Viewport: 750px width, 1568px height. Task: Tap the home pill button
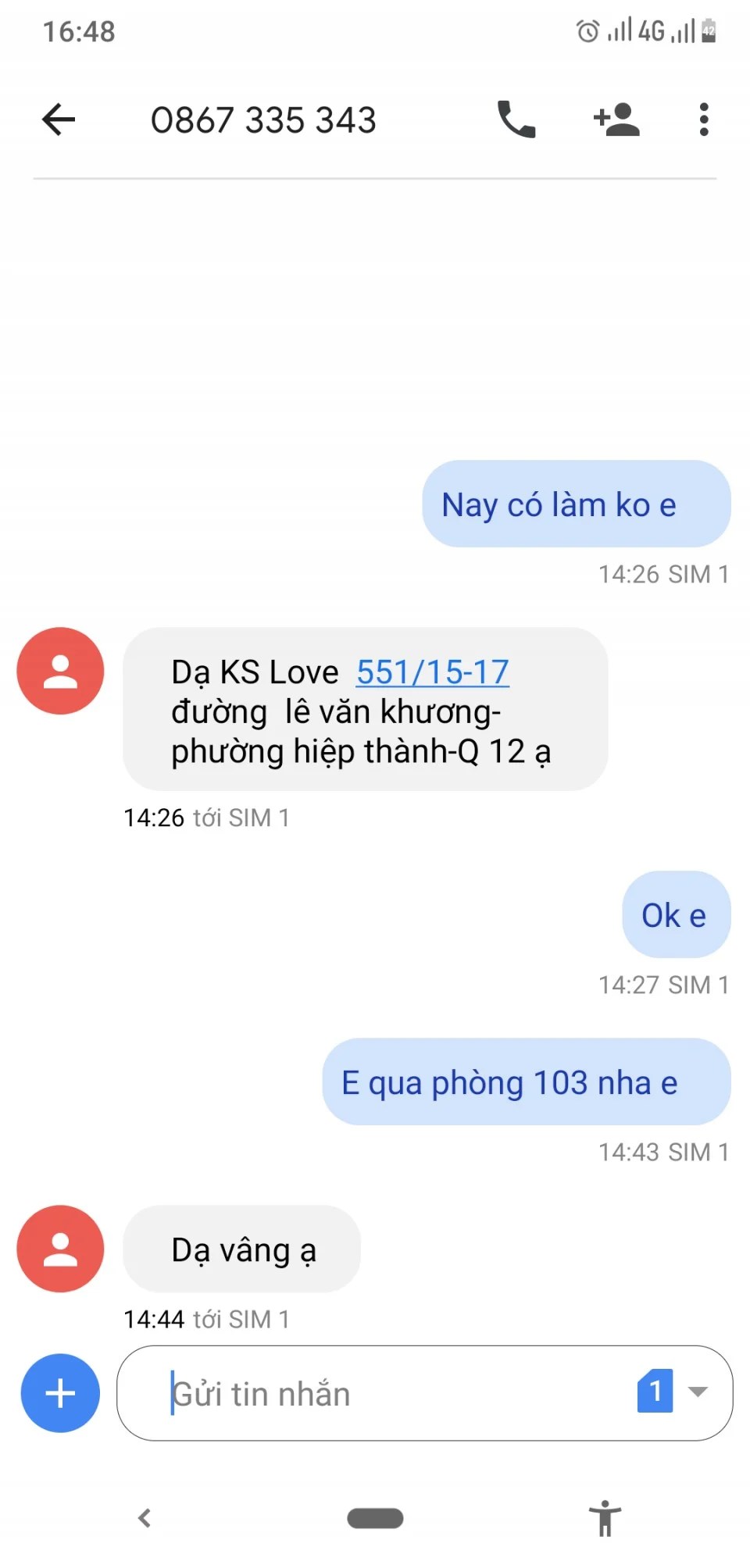(375, 1518)
